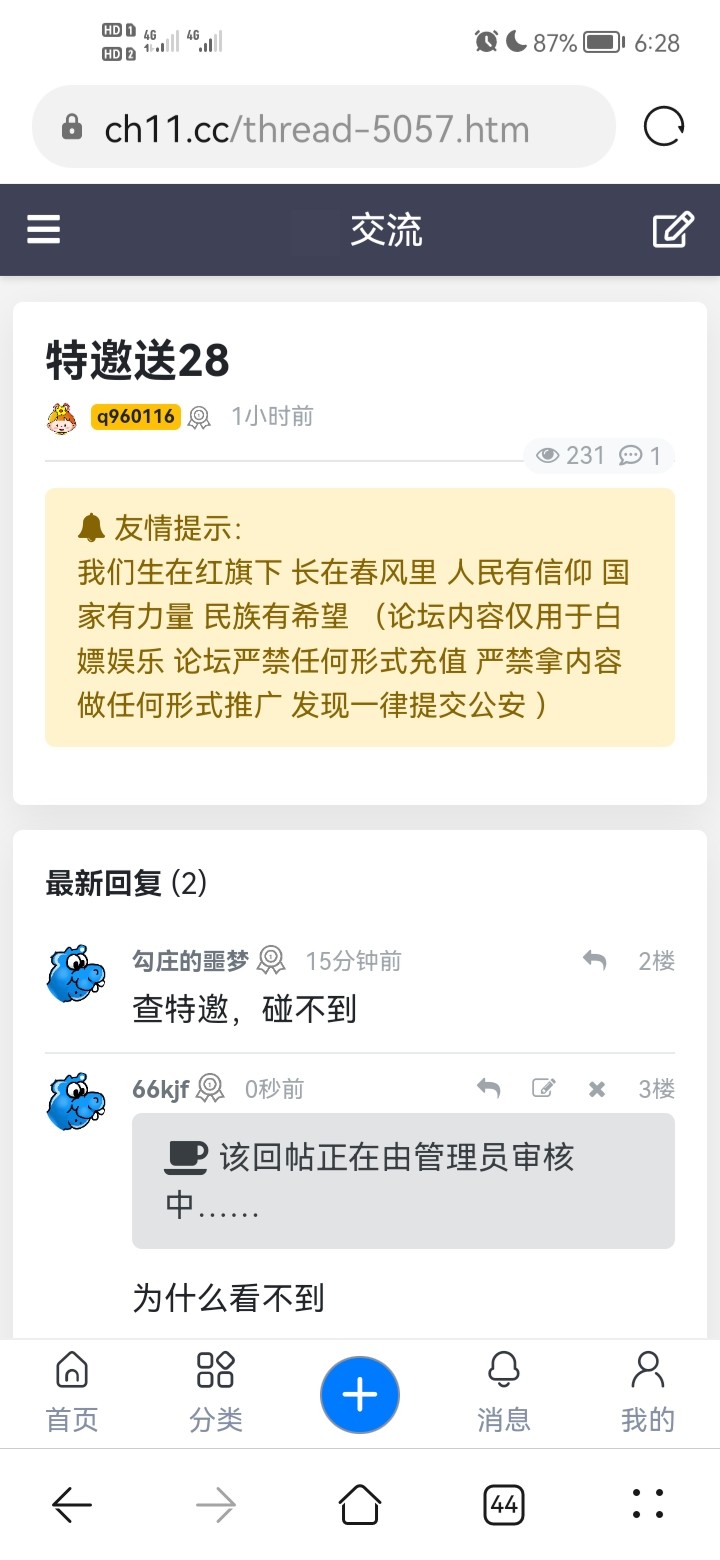The image size is (720, 1560).
Task: Delete 66kjf's 3楼 reply
Action: 597,1088
